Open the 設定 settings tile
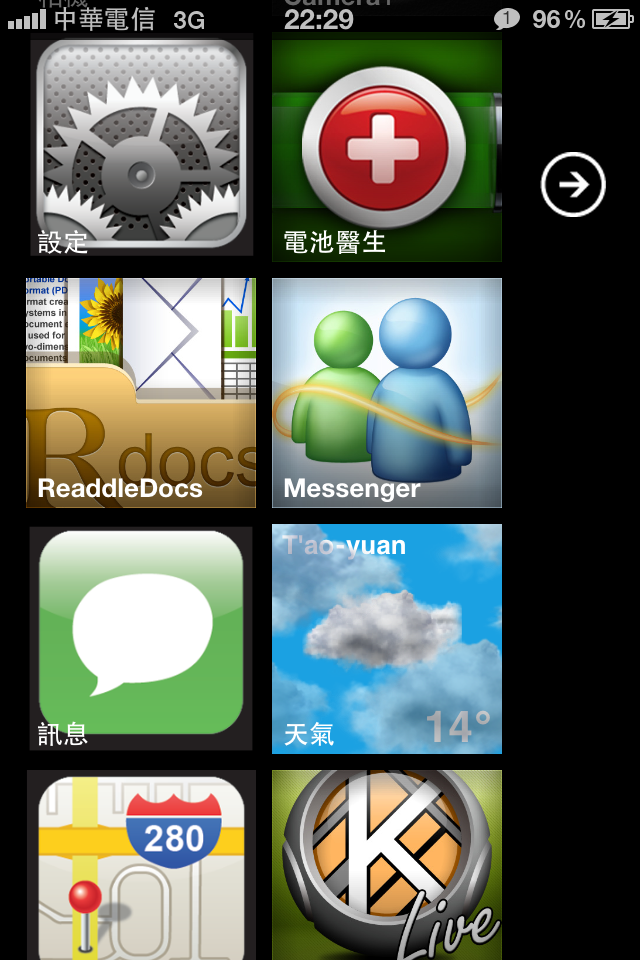Image resolution: width=640 pixels, height=960 pixels. (141, 146)
